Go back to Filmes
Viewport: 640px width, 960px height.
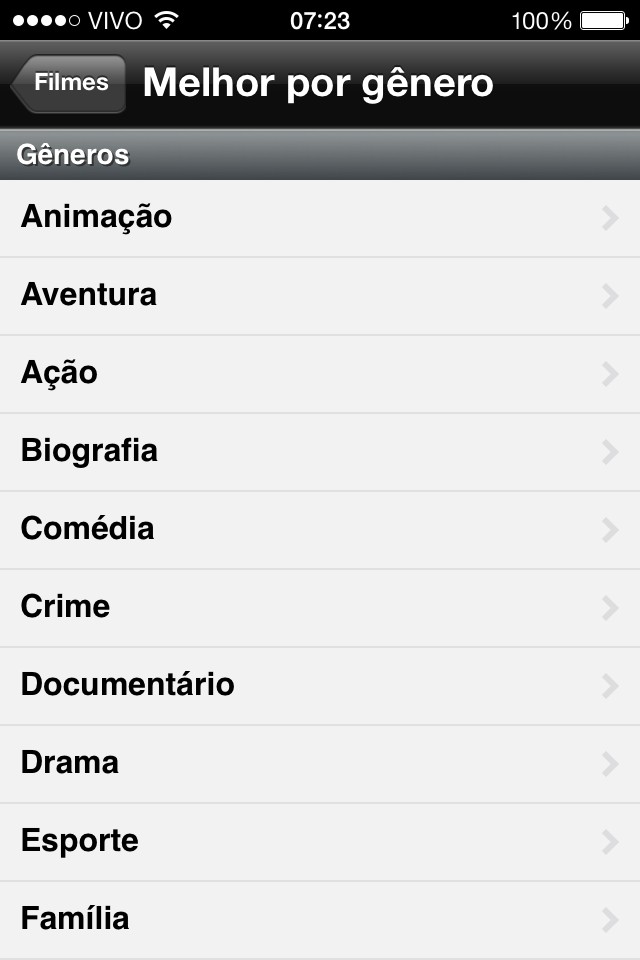pos(69,83)
